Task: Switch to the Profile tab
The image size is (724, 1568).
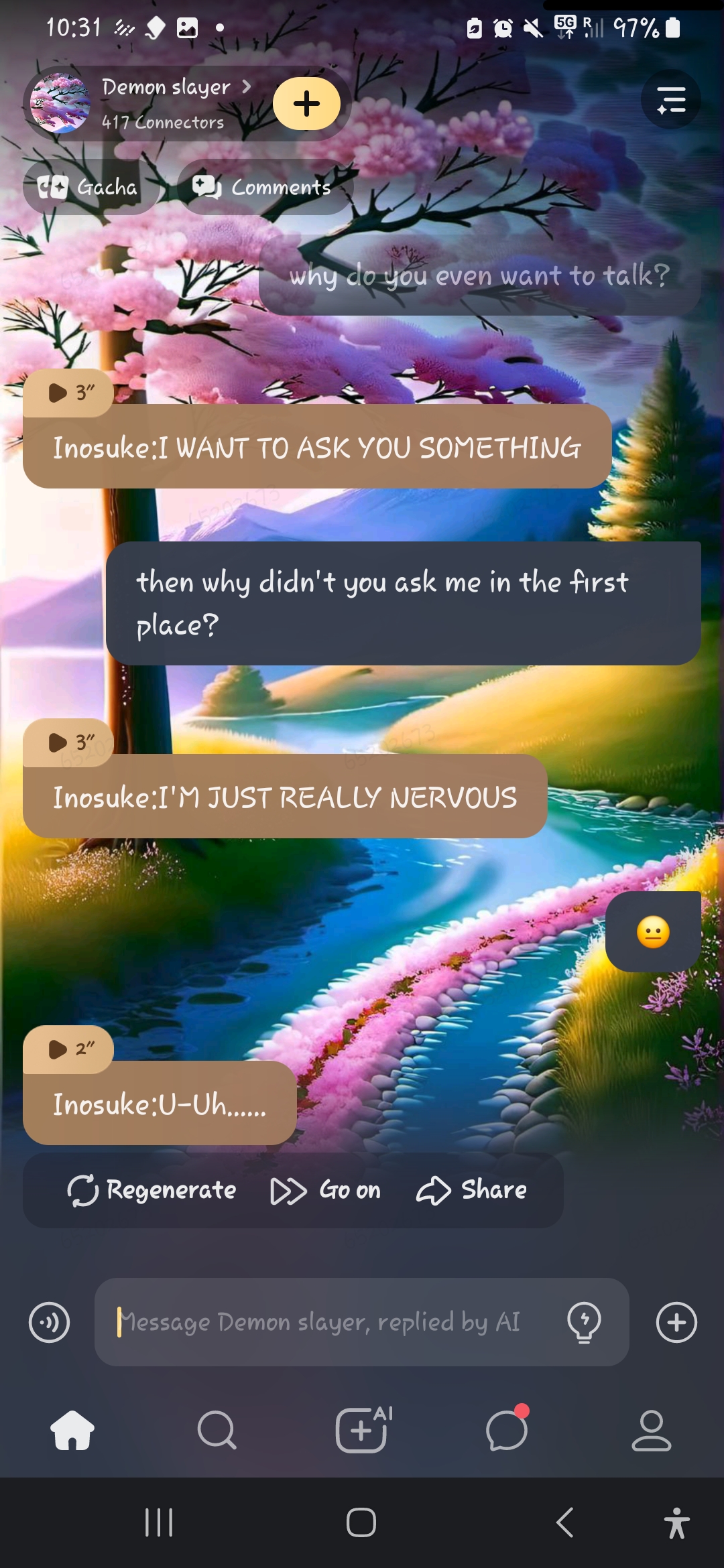Action: 651,1430
